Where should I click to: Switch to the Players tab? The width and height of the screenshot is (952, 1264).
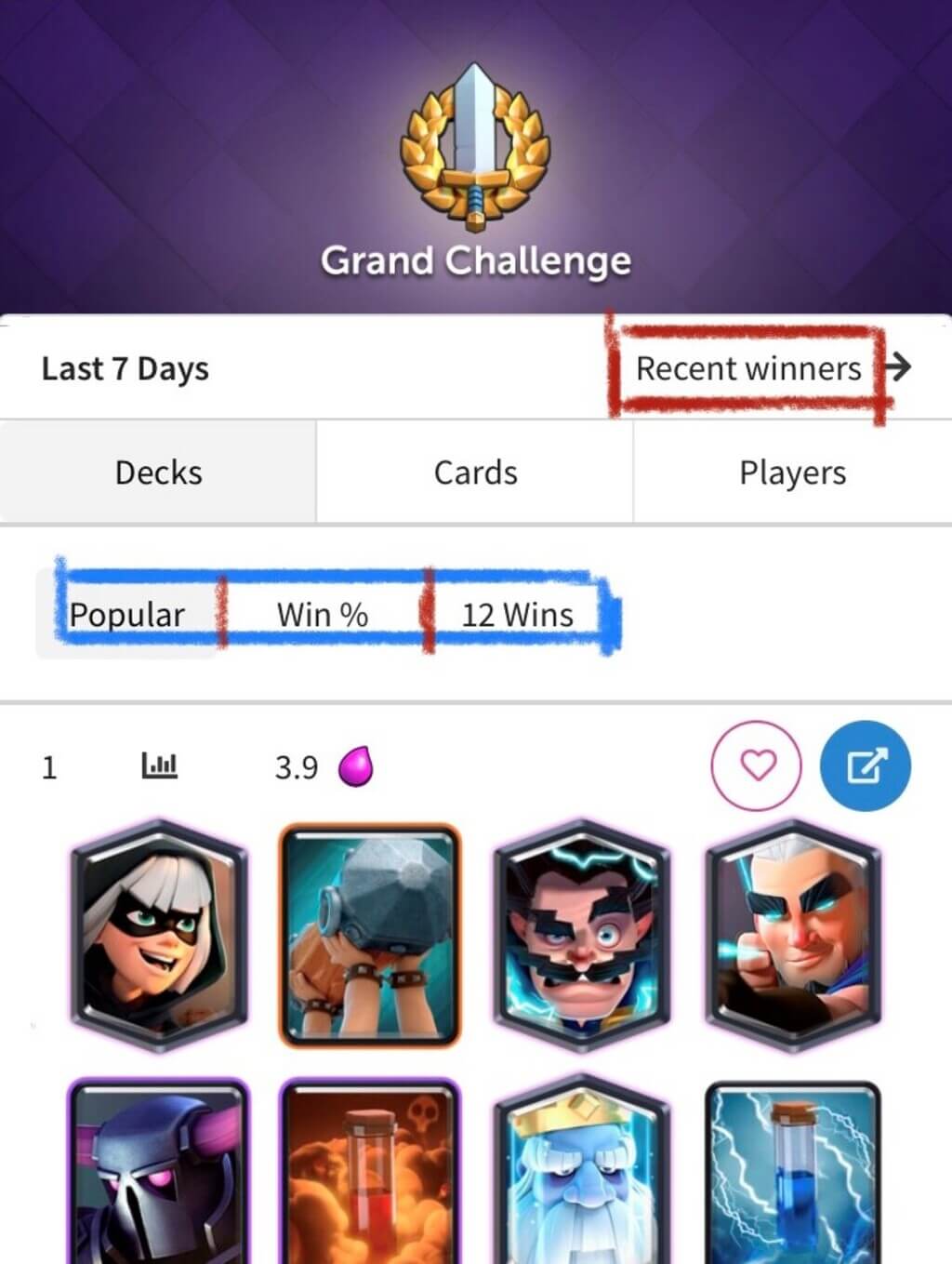pyautogui.click(x=792, y=472)
